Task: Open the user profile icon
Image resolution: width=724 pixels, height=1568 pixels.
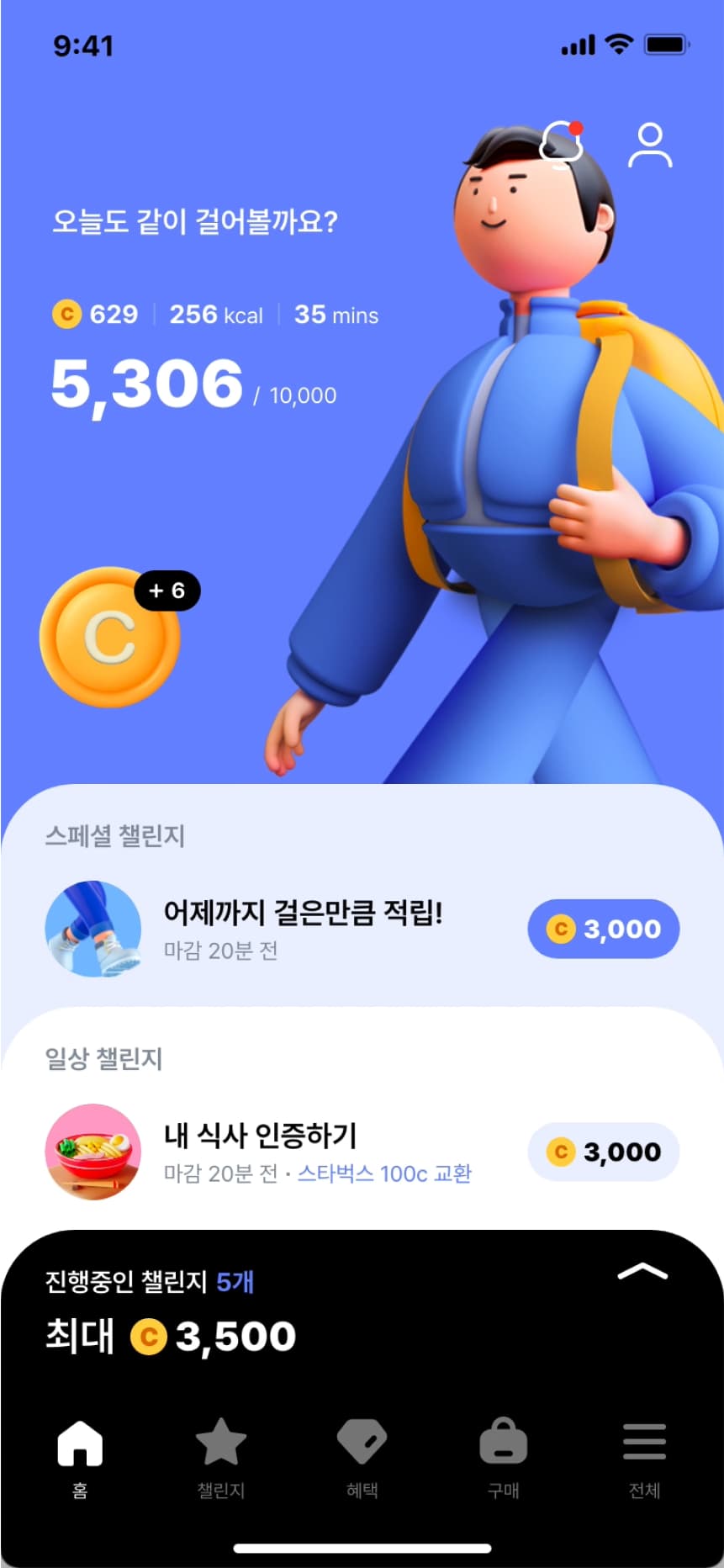Action: point(650,146)
